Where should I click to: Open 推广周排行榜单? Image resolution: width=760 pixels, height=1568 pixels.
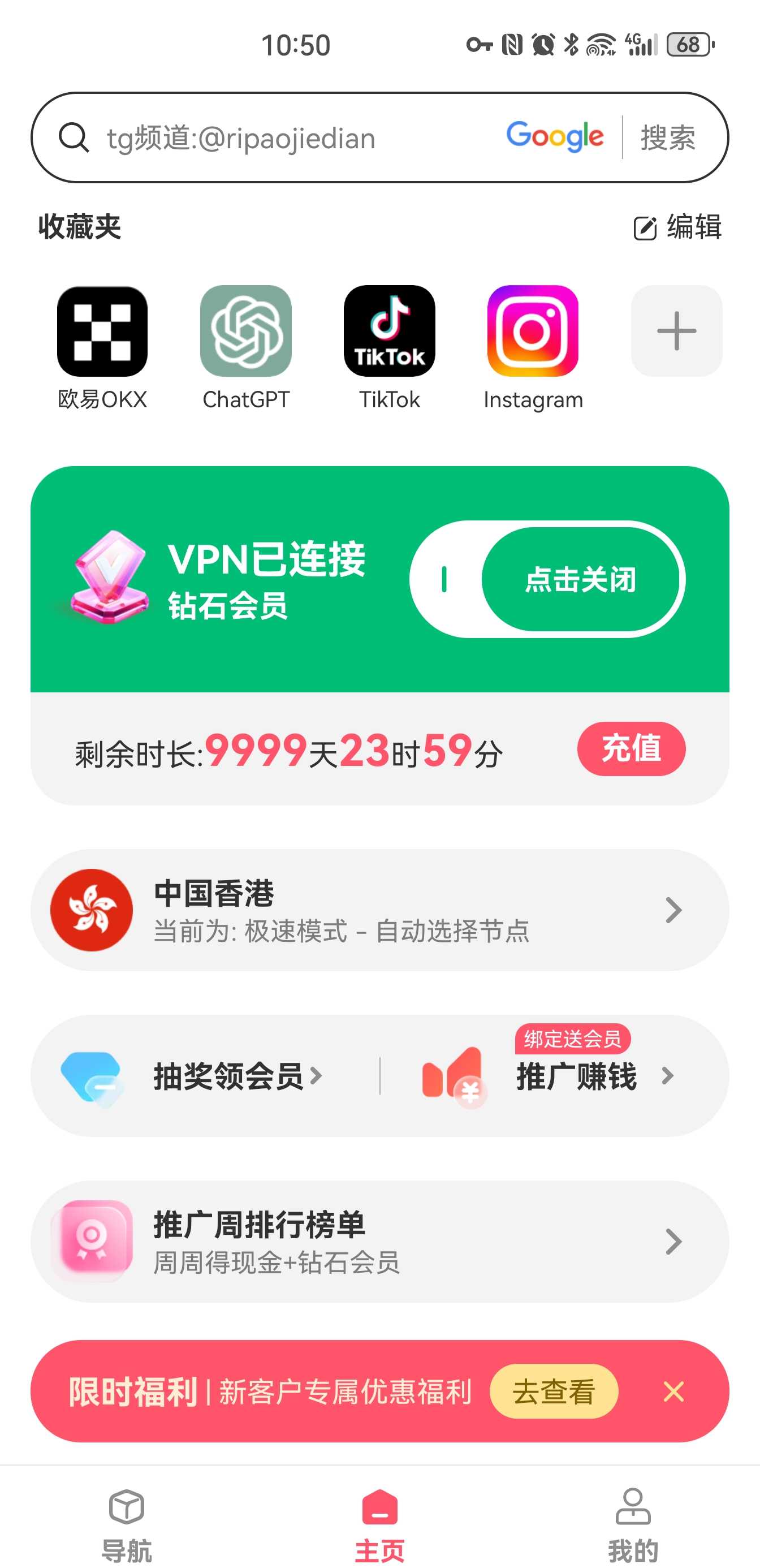coord(379,1242)
